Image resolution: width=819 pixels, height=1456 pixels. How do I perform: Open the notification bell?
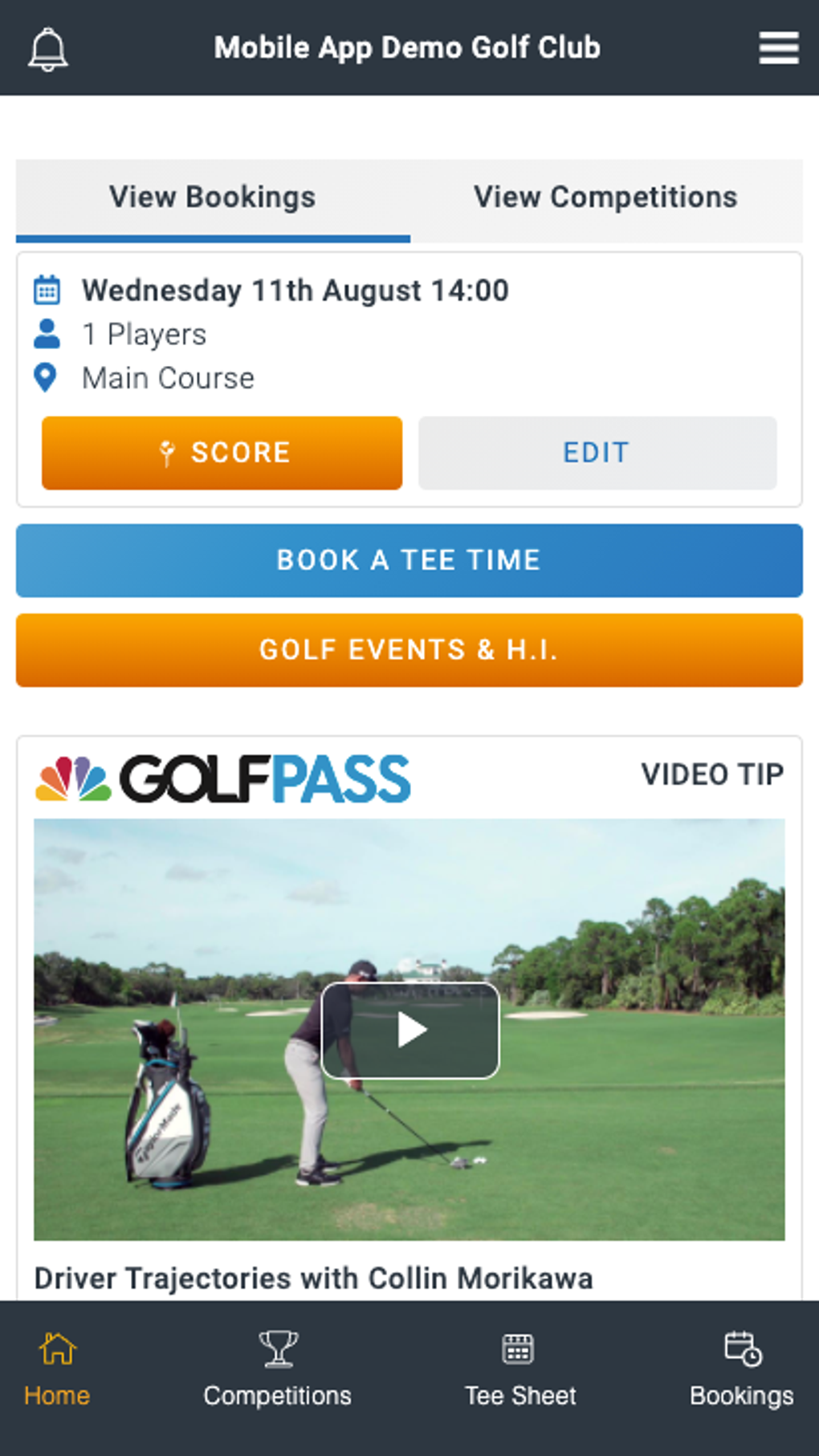(x=49, y=48)
